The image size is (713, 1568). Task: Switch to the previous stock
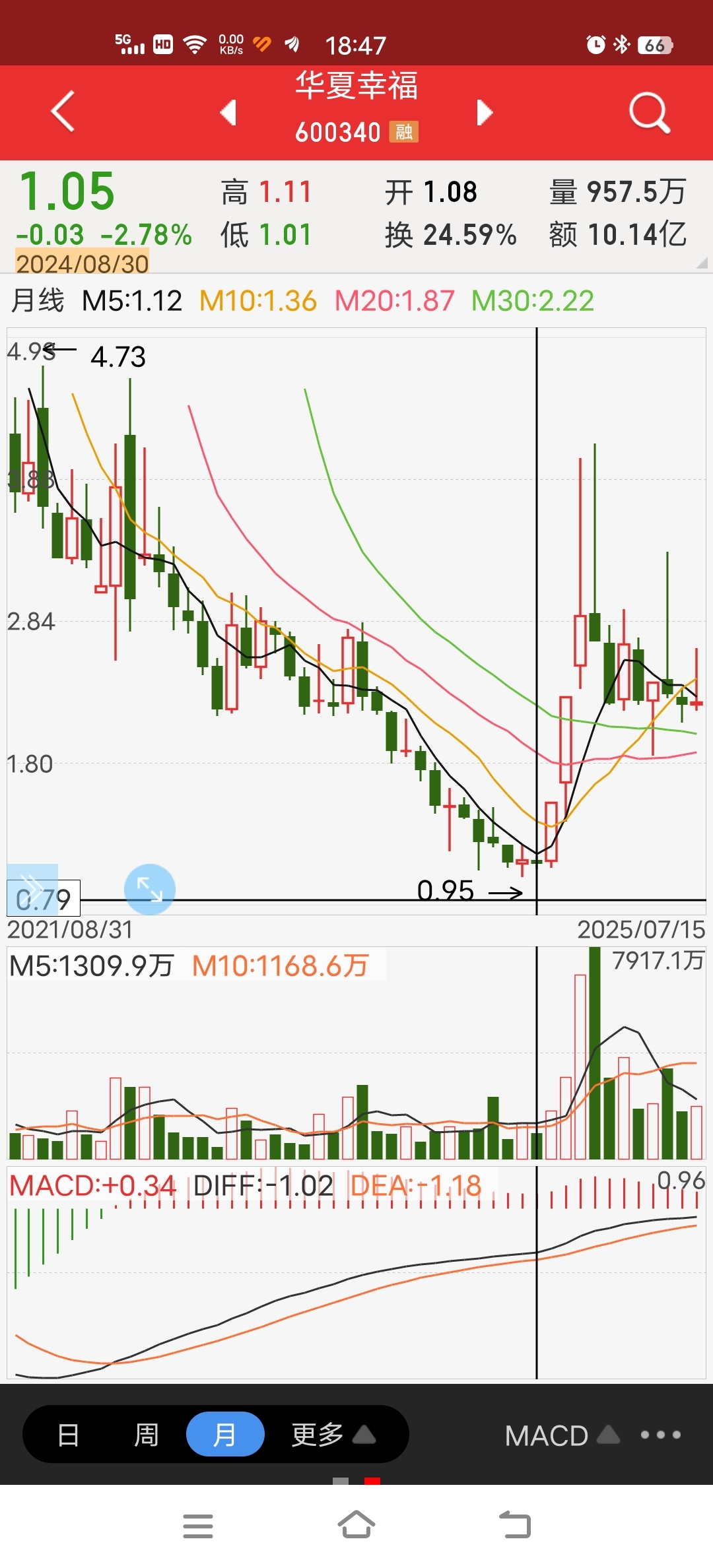(228, 112)
